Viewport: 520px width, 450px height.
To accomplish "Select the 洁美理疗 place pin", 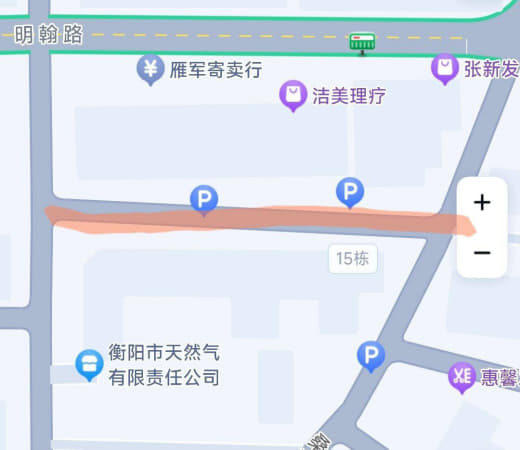I will tap(293, 96).
